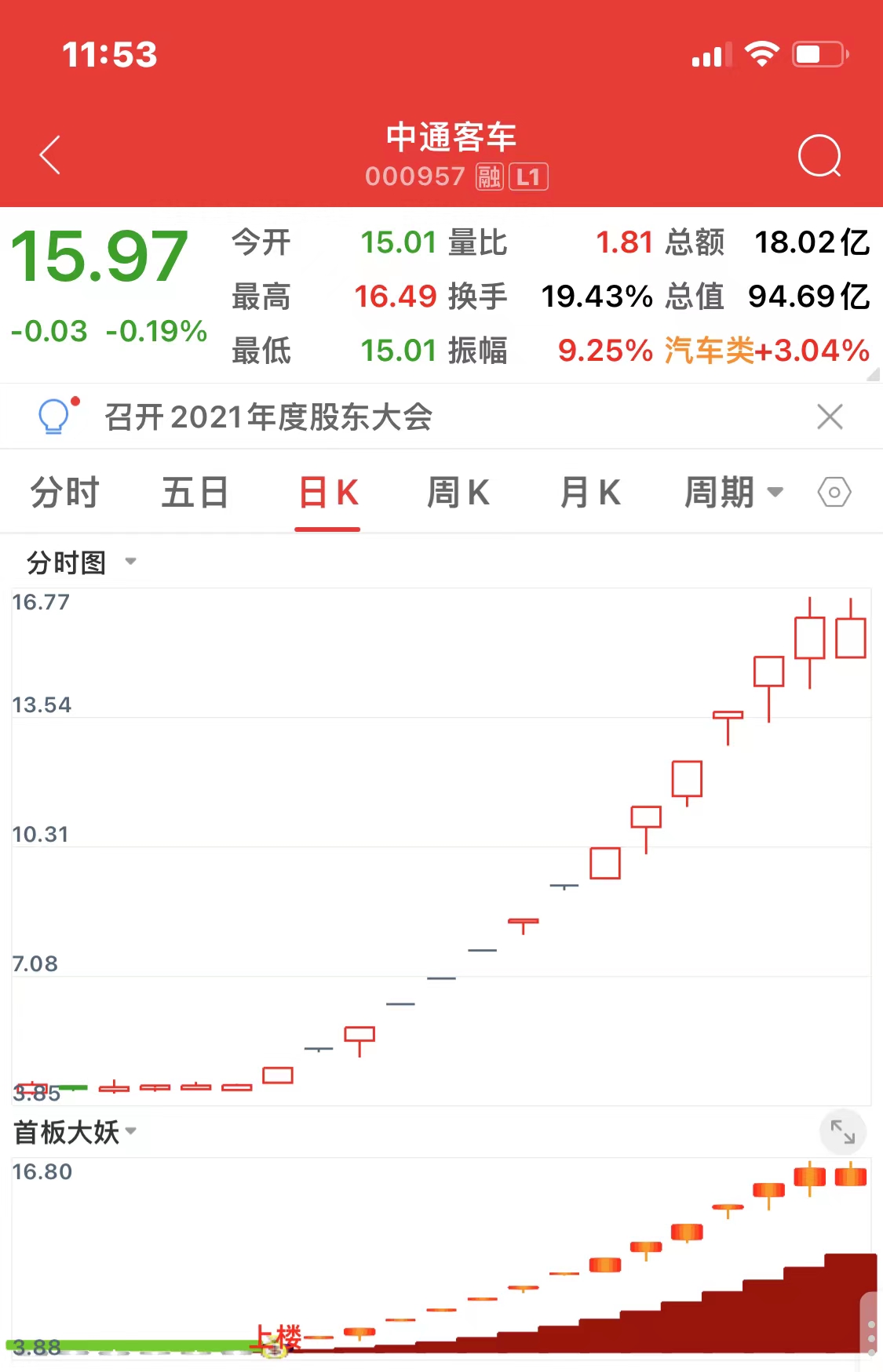Switch to the 周K weekly chart tab

point(458,492)
